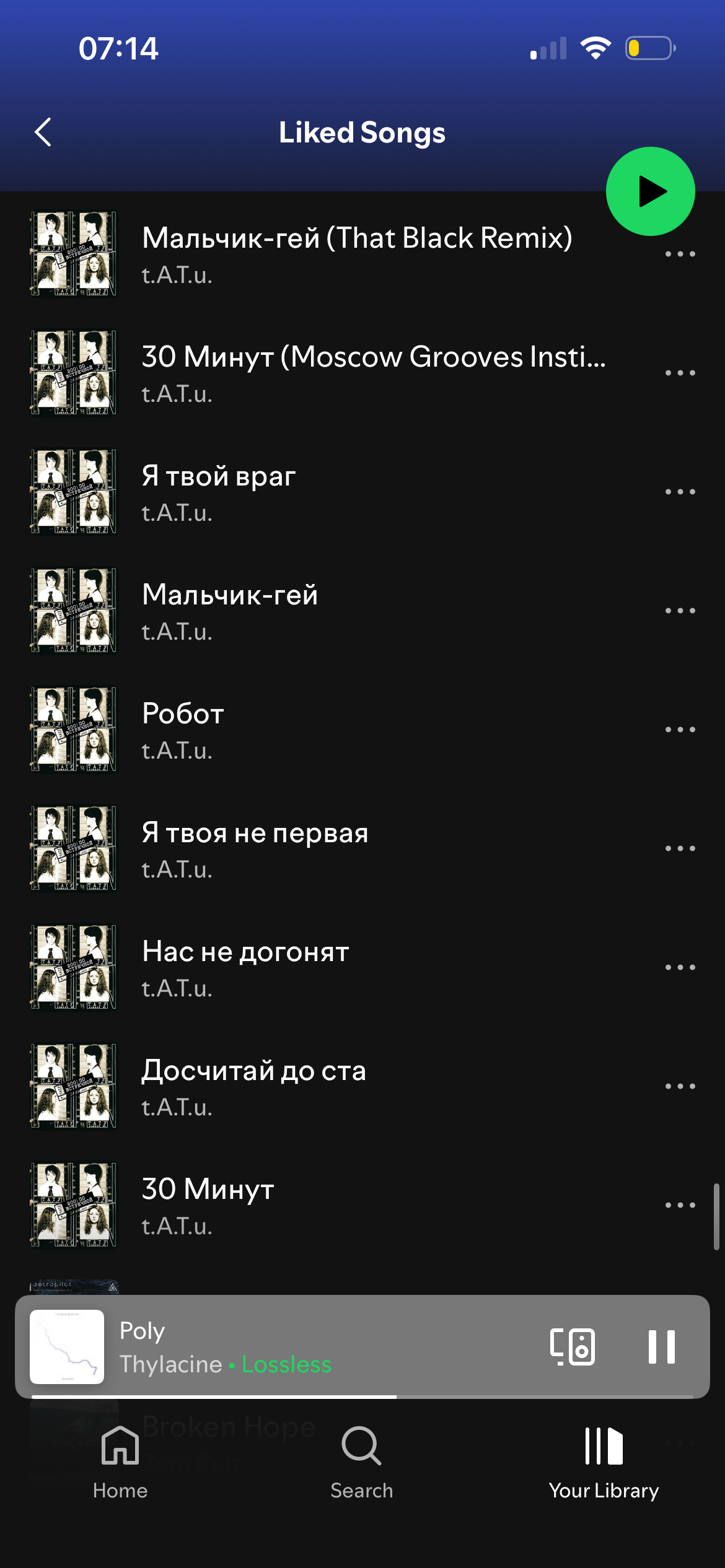The width and height of the screenshot is (725, 1568).
Task: Open options for Нас не догонят
Action: click(x=680, y=967)
